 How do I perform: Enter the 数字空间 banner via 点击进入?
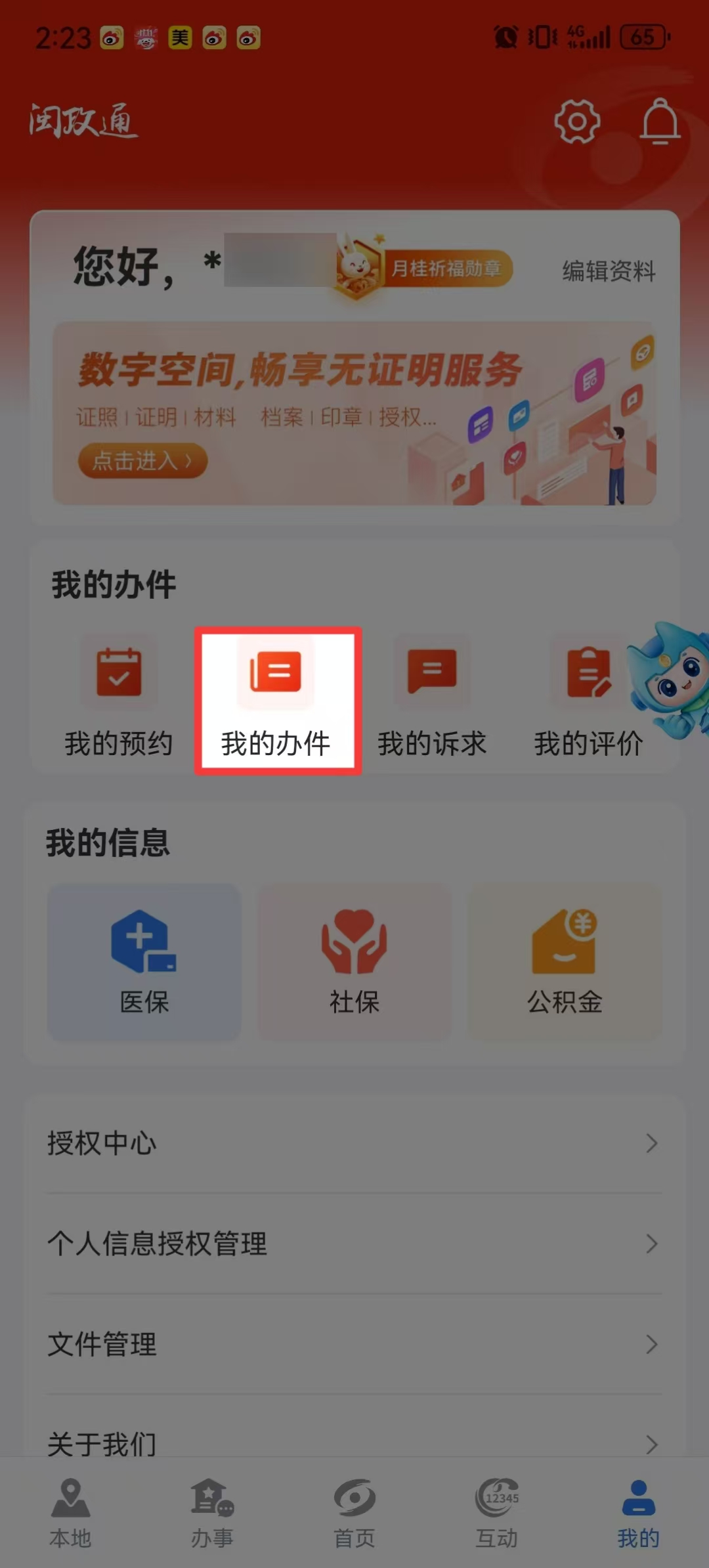point(142,460)
